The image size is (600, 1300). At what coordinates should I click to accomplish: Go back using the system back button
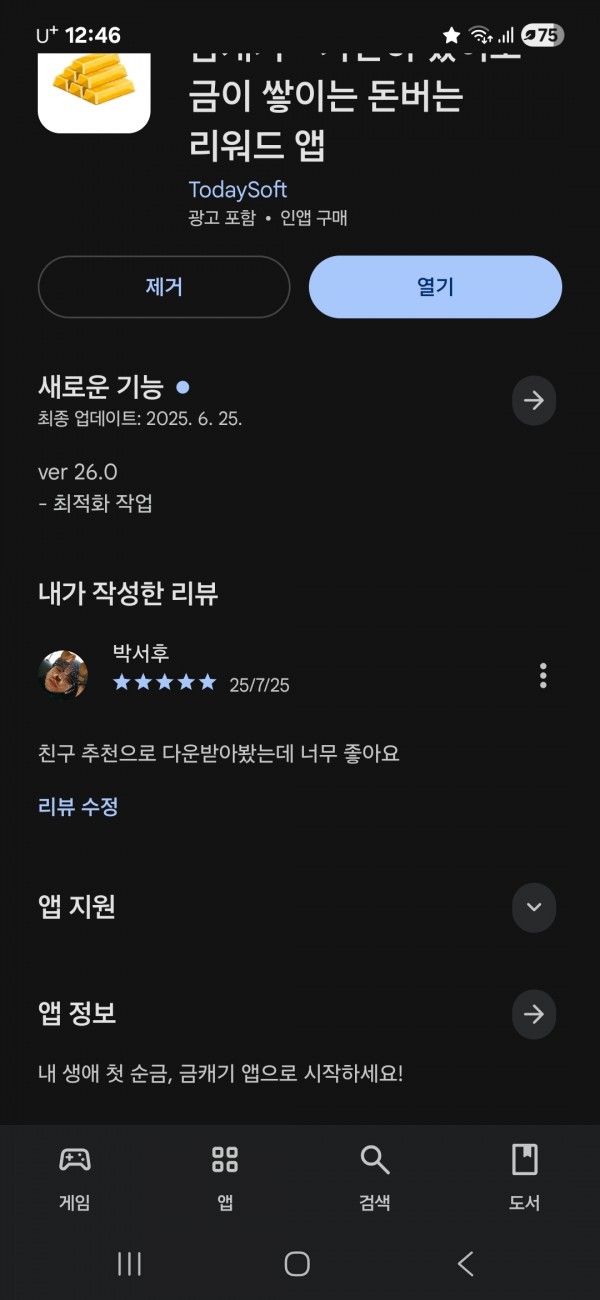point(465,1264)
